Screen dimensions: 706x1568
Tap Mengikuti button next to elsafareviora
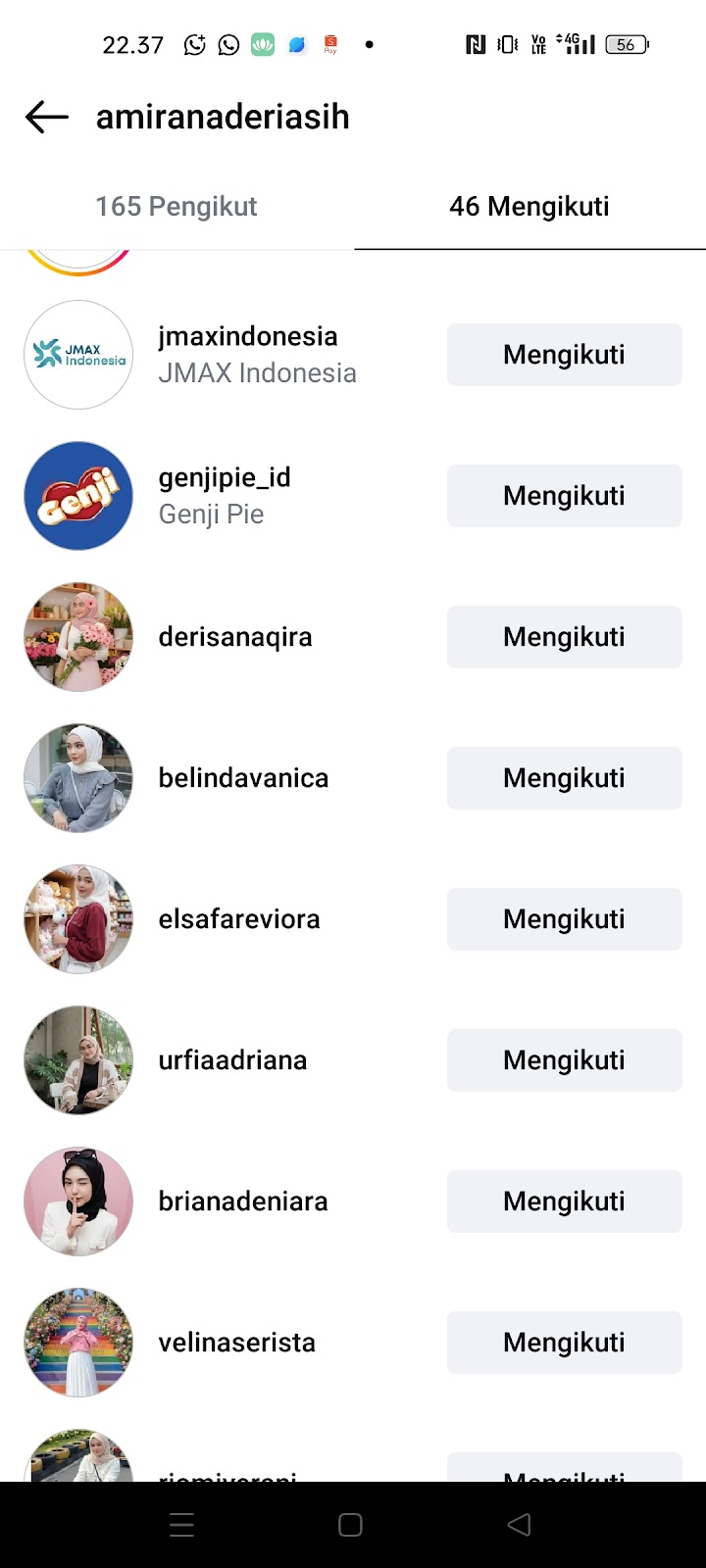point(564,919)
